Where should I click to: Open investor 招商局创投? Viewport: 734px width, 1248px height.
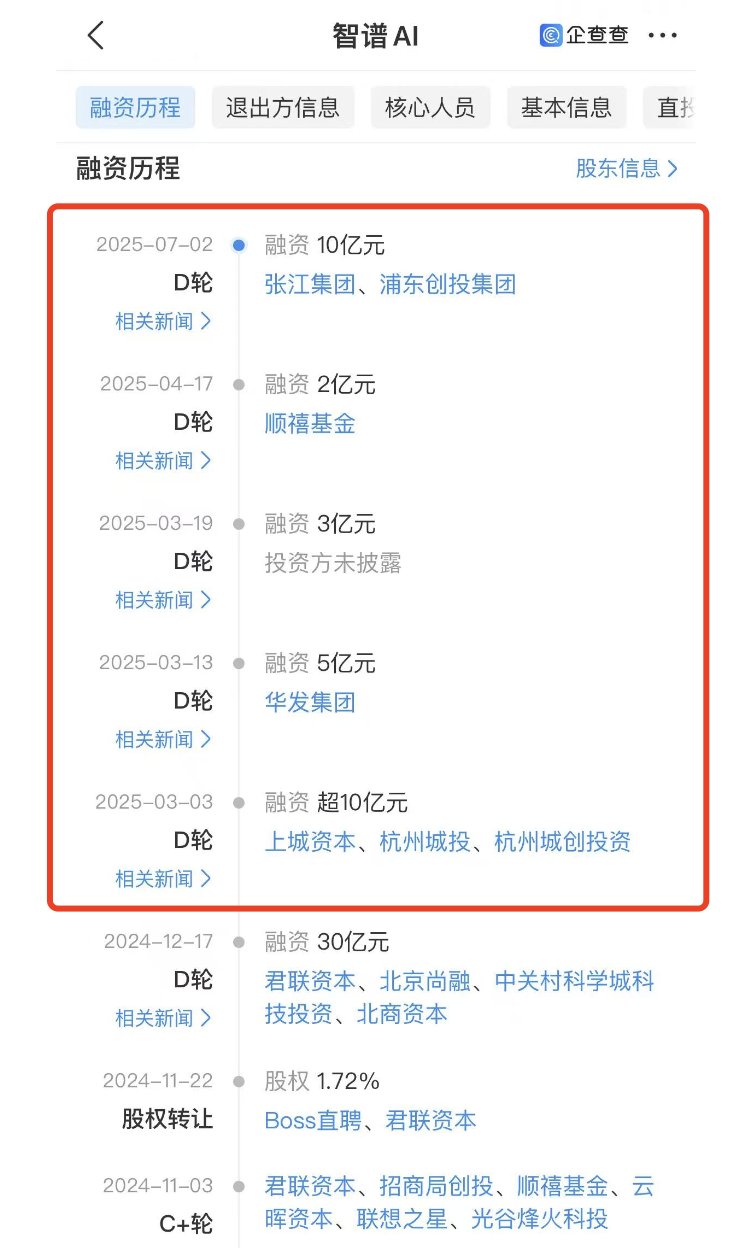[x=436, y=1187]
